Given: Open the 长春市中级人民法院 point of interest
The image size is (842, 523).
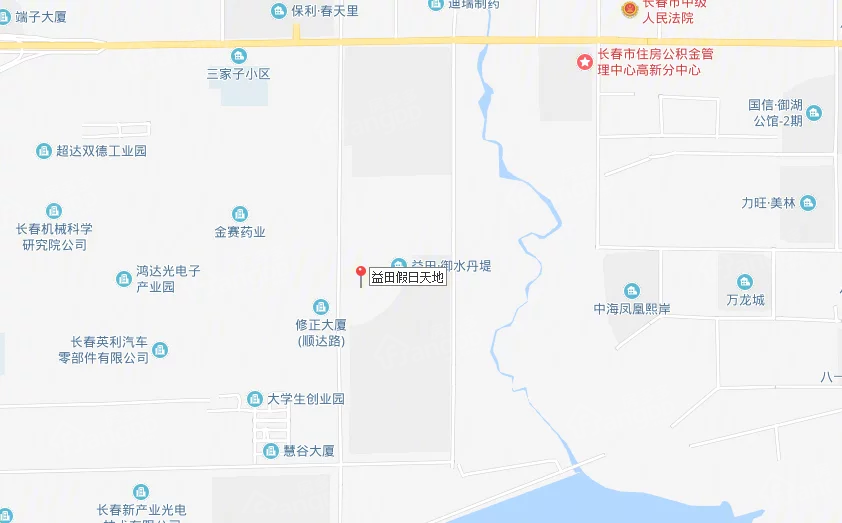Looking at the screenshot, I should [629, 10].
